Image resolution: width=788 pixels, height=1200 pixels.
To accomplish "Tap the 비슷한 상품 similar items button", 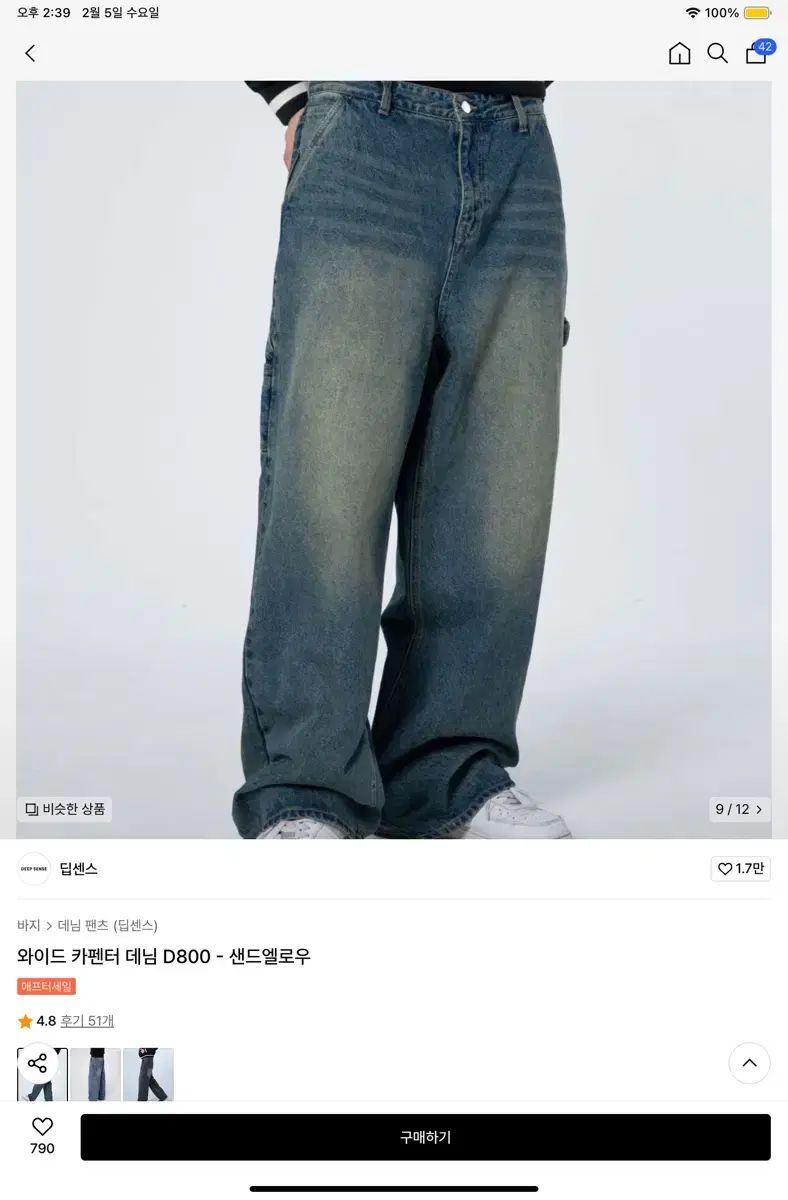I will (66, 809).
